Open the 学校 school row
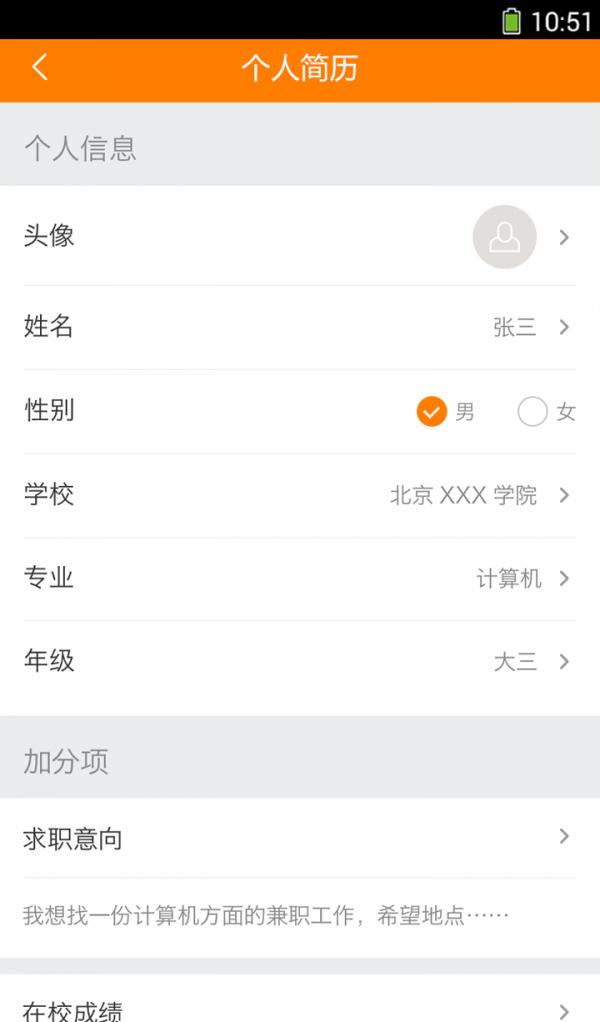This screenshot has height=1022, width=600. [x=300, y=495]
